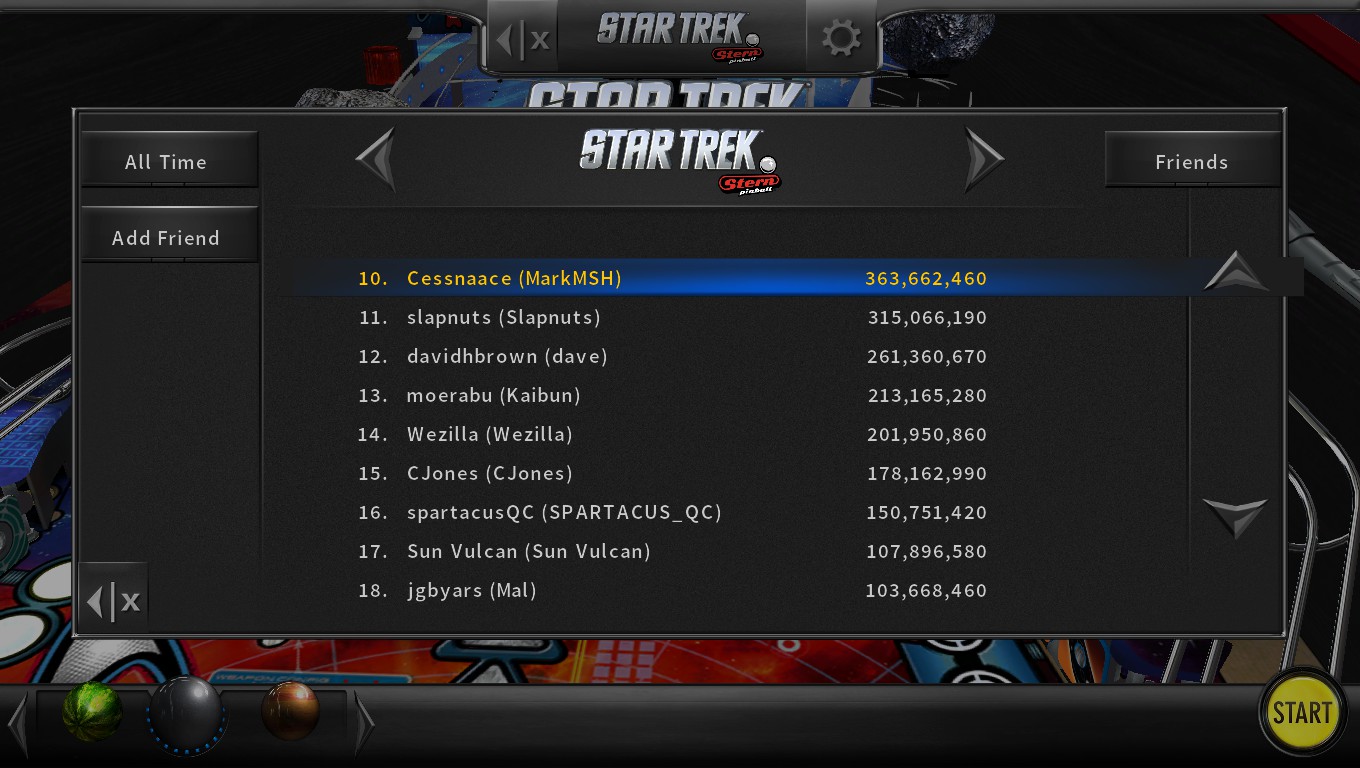Start the Star Trek pinball game
The image size is (1360, 768).
1301,712
